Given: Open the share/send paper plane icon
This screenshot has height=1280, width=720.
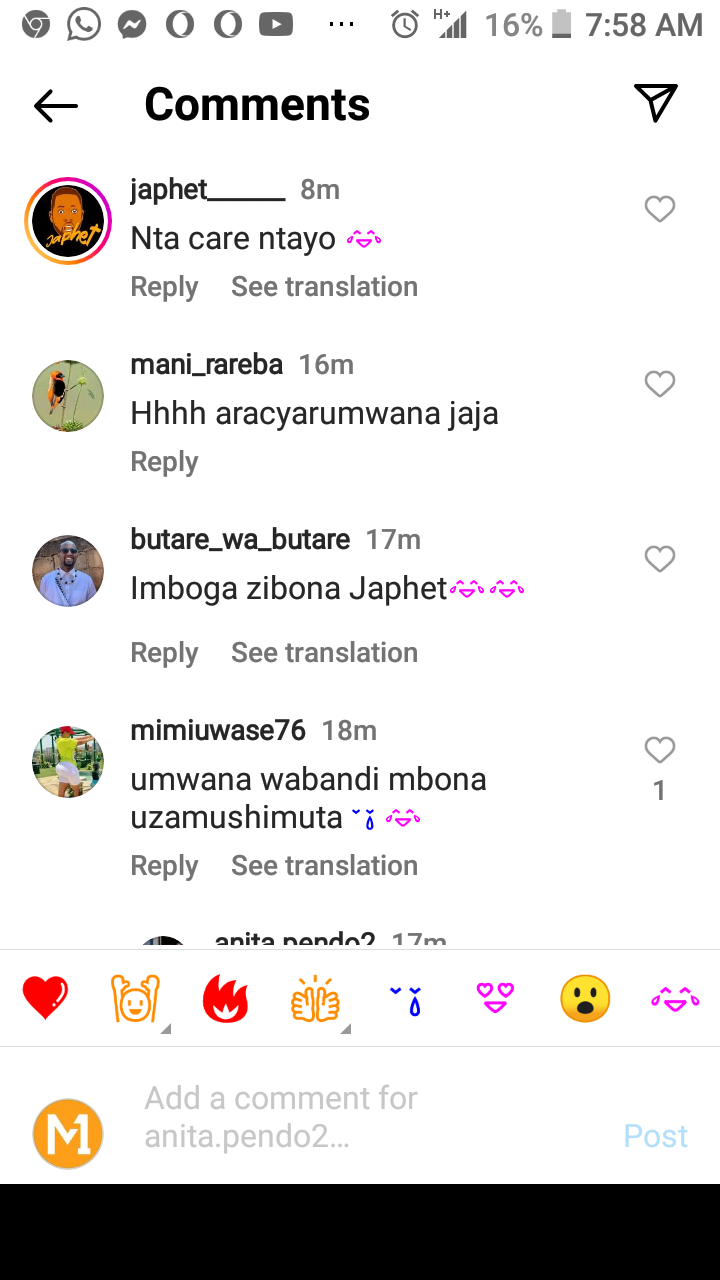Looking at the screenshot, I should coord(656,103).
